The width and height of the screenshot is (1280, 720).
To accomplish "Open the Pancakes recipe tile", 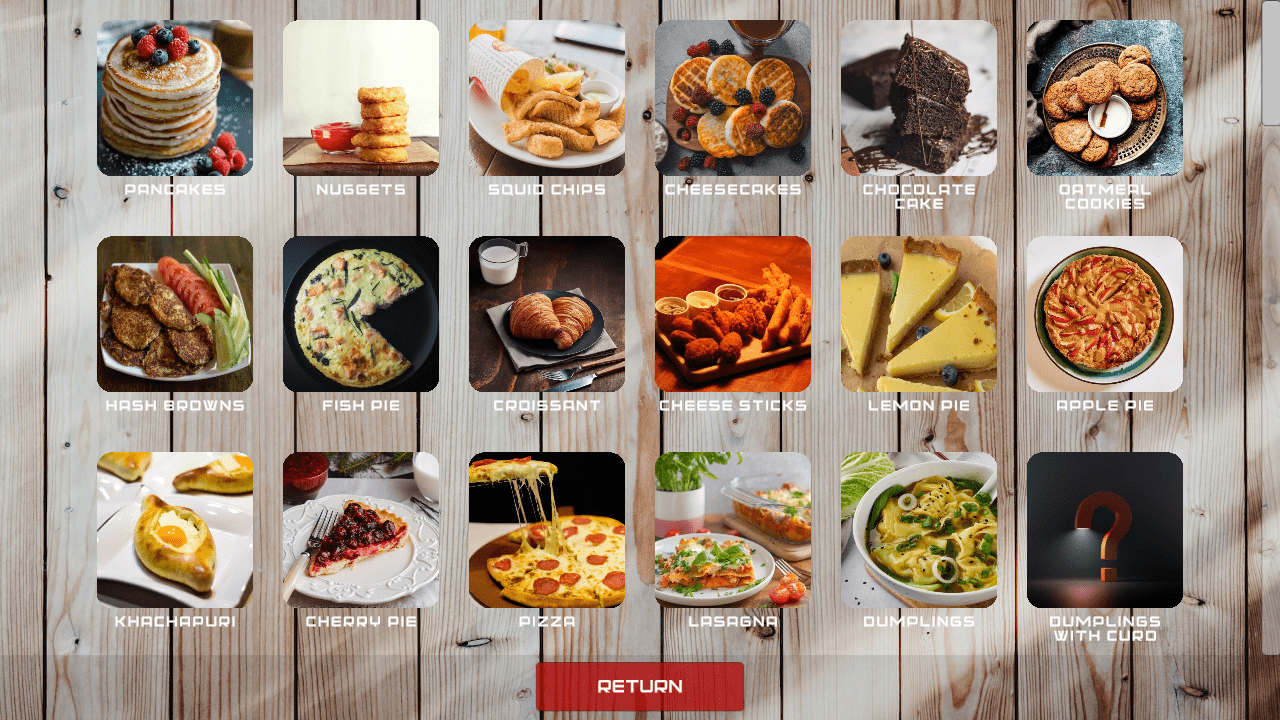I will 175,98.
